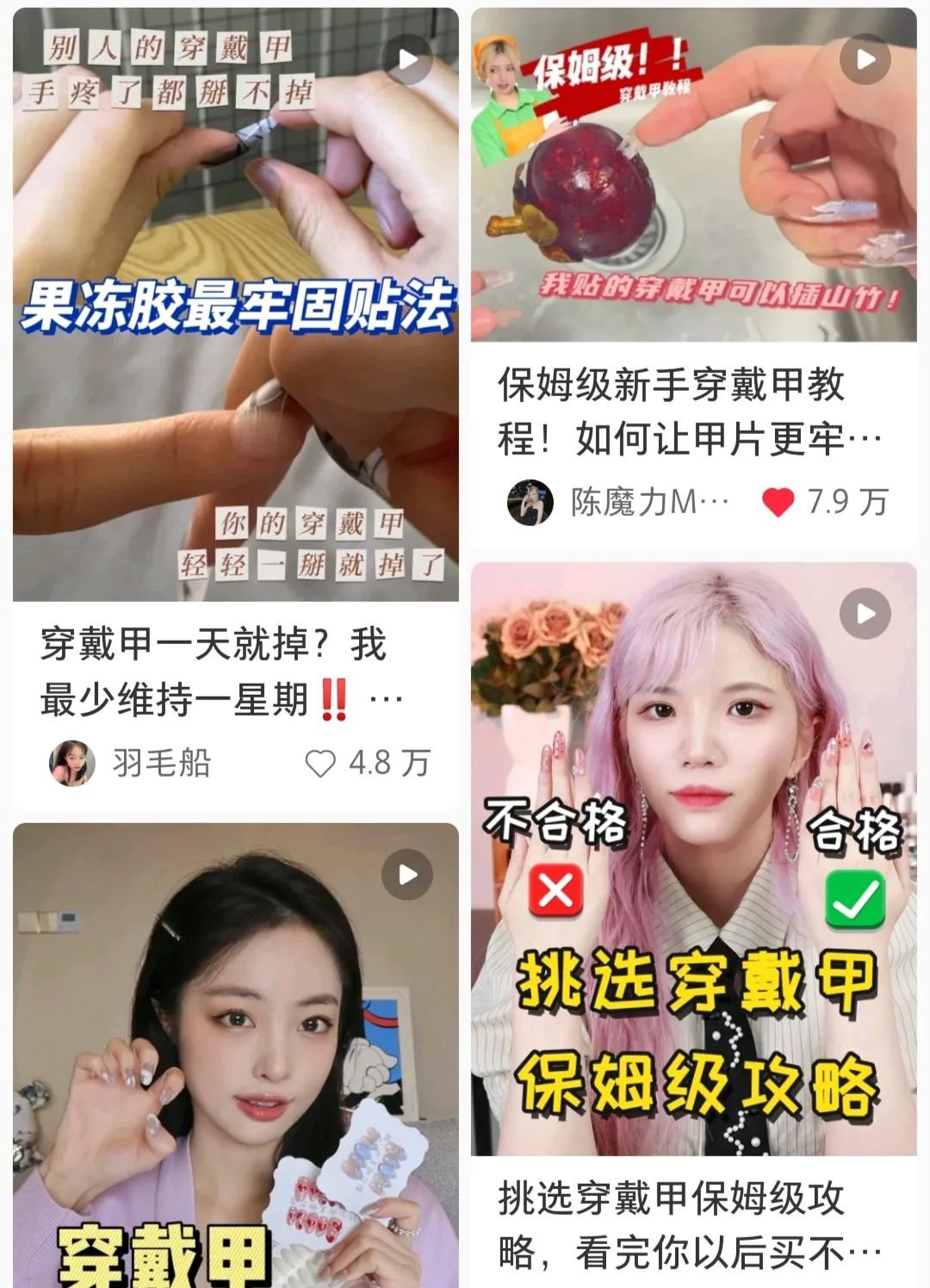Open post title 保姆级新手穿戴甲教程！如何让甲片更牢

click(689, 412)
